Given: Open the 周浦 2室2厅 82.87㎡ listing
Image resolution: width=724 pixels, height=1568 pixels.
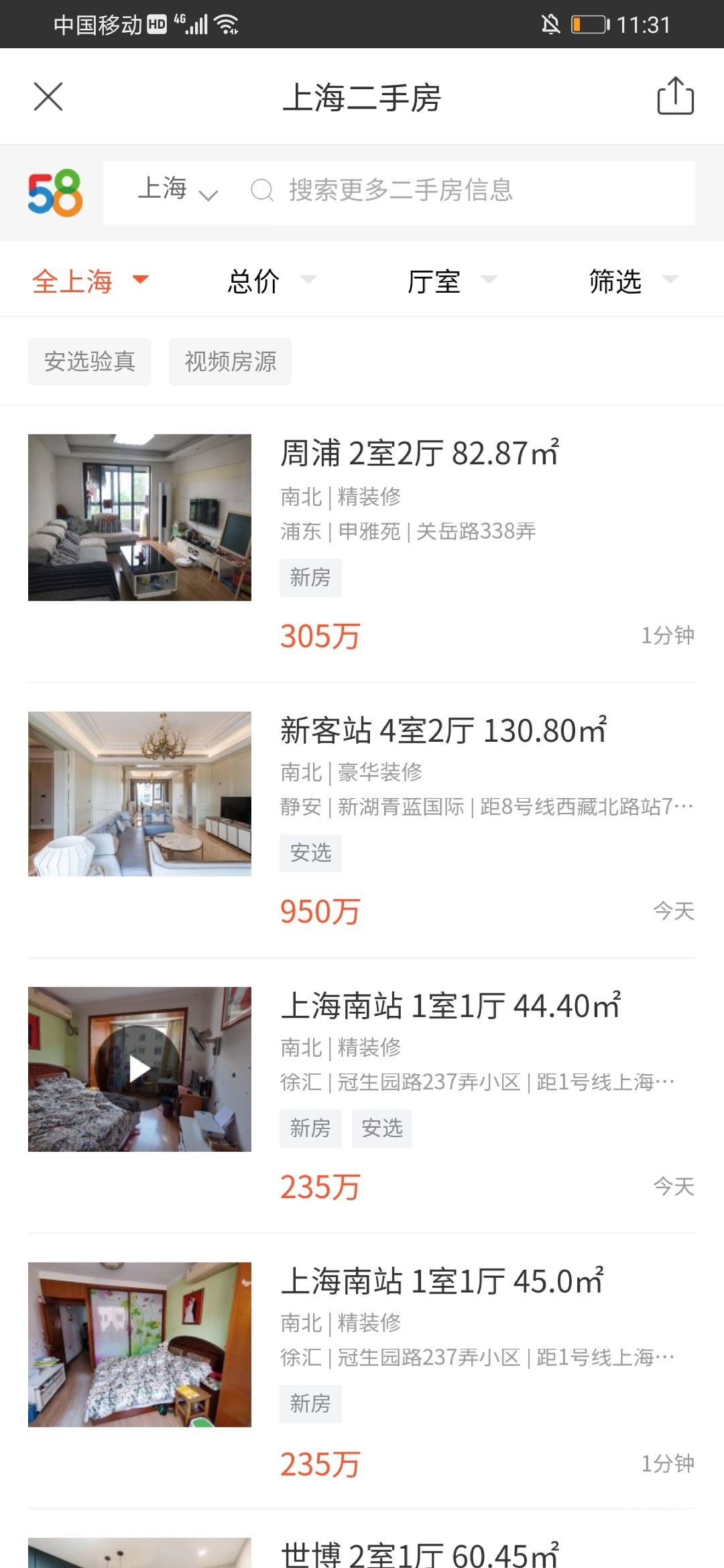Looking at the screenshot, I should 419,454.
